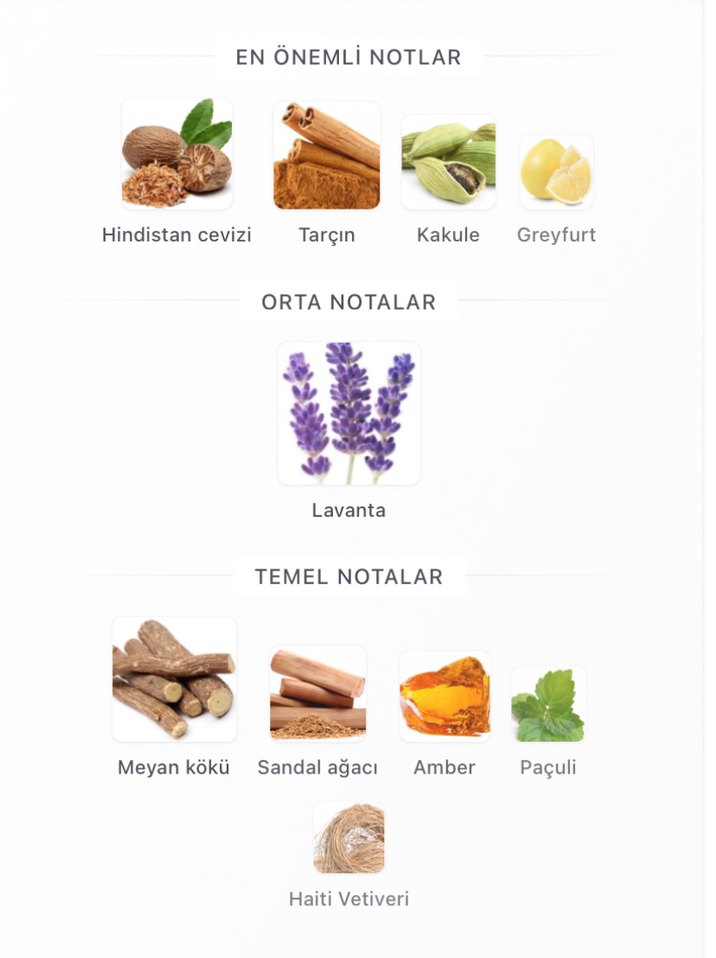The image size is (716, 958).
Task: Open the Meyan kökü note
Action: [x=174, y=680]
